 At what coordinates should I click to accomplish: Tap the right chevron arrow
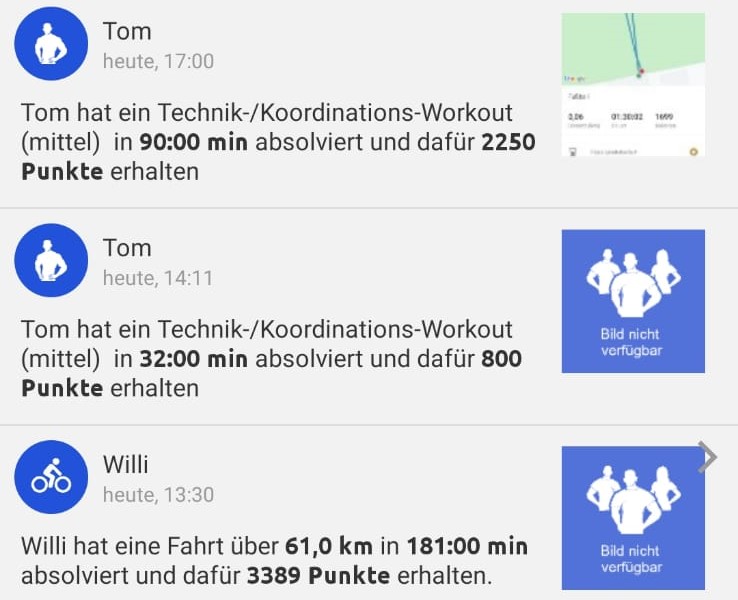coord(708,457)
